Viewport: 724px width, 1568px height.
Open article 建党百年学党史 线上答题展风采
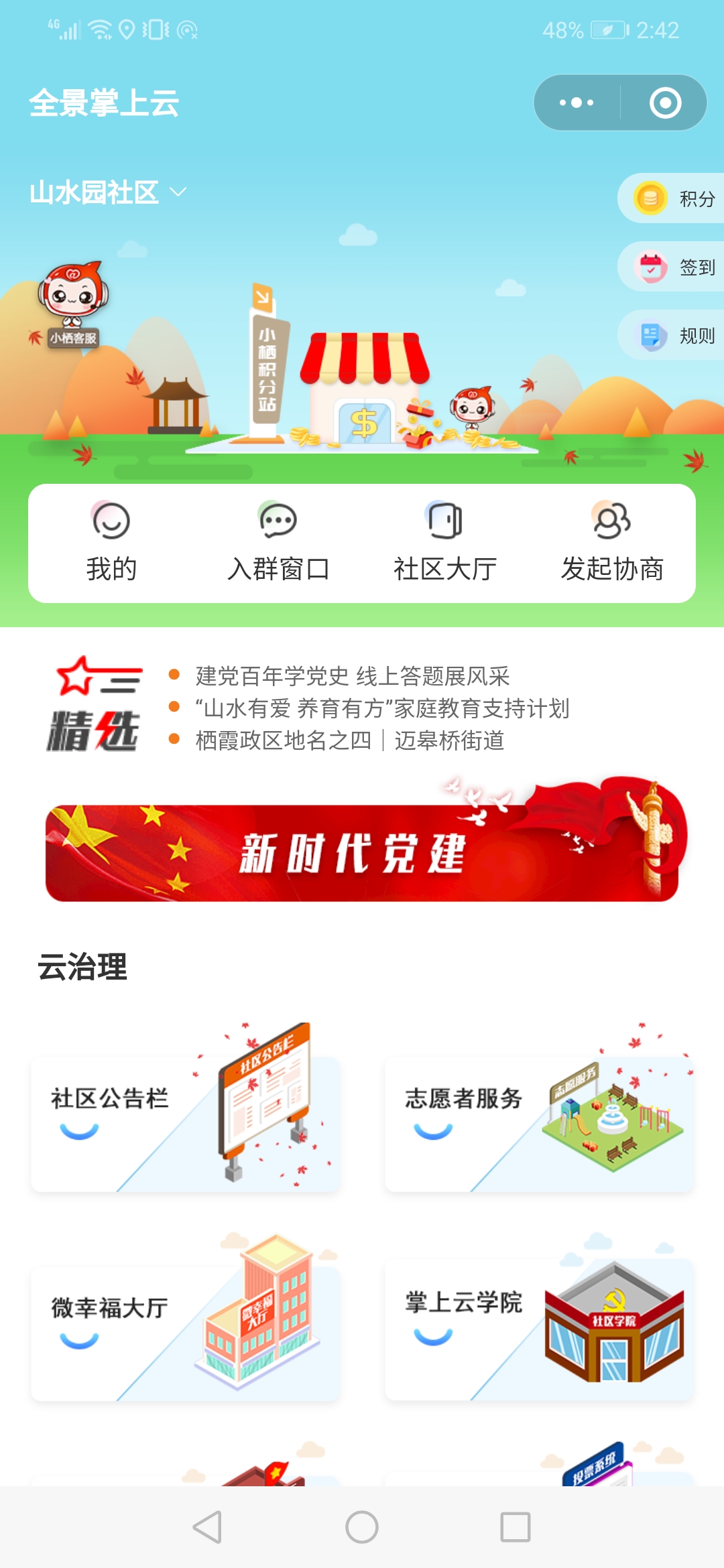[x=353, y=676]
